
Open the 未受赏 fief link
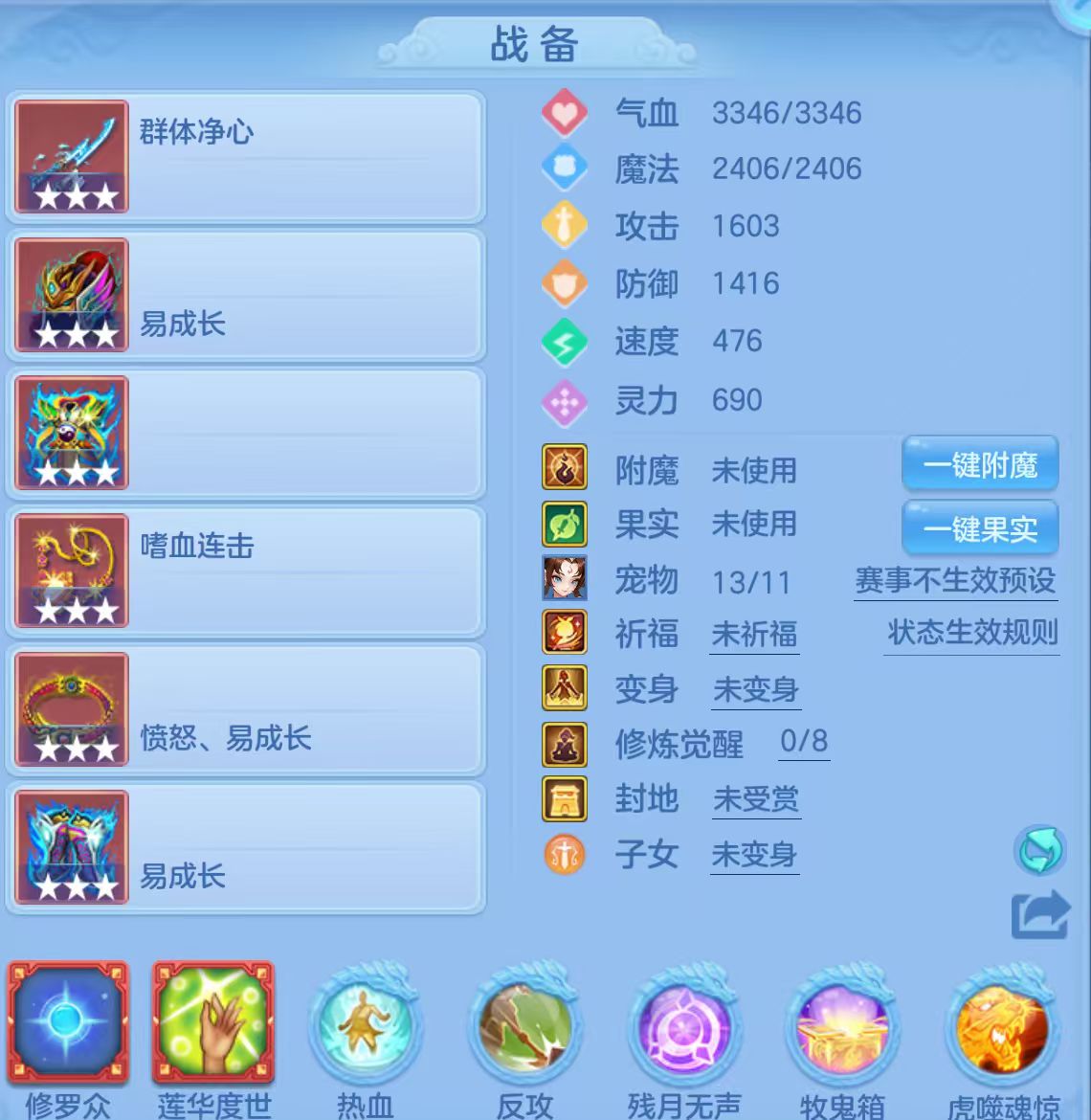point(756,798)
